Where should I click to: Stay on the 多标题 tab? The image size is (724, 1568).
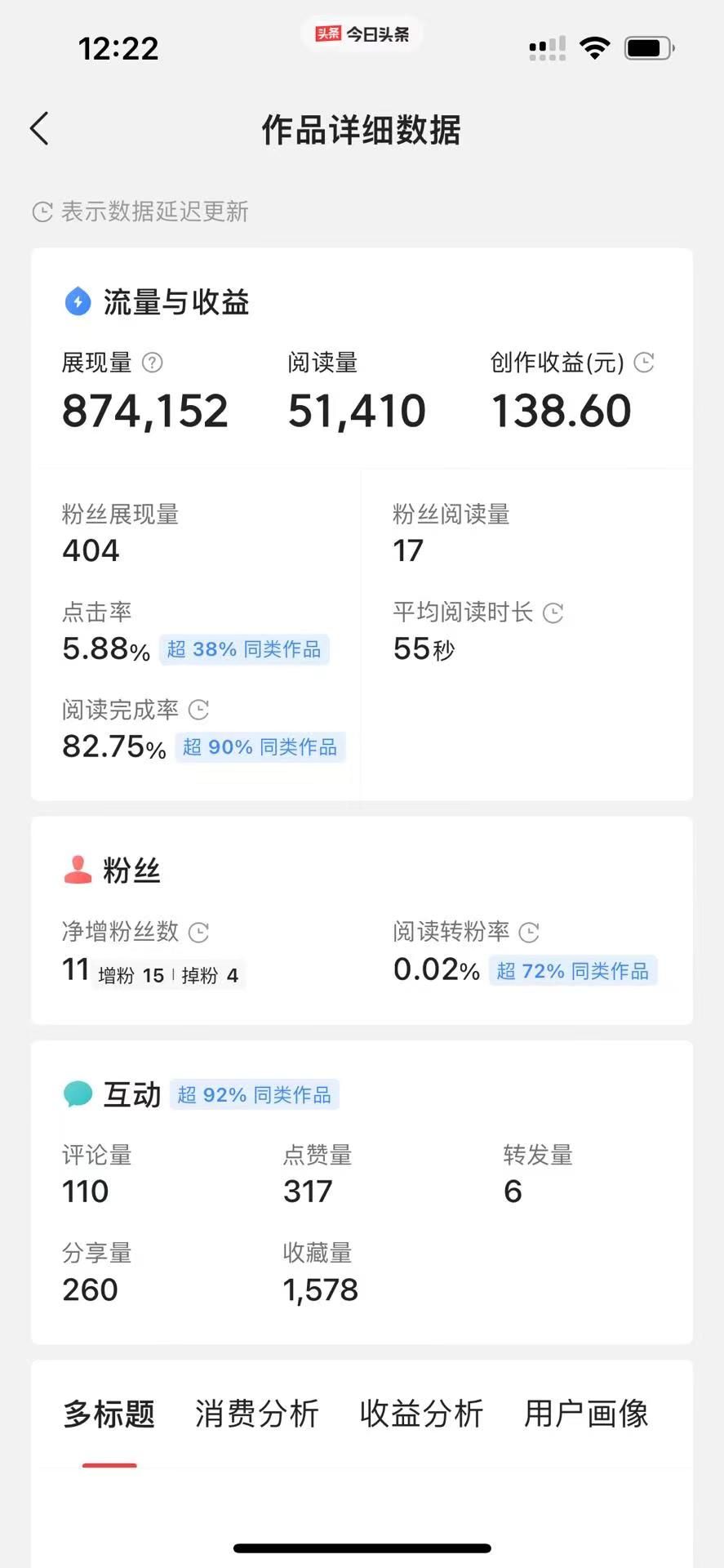109,1414
